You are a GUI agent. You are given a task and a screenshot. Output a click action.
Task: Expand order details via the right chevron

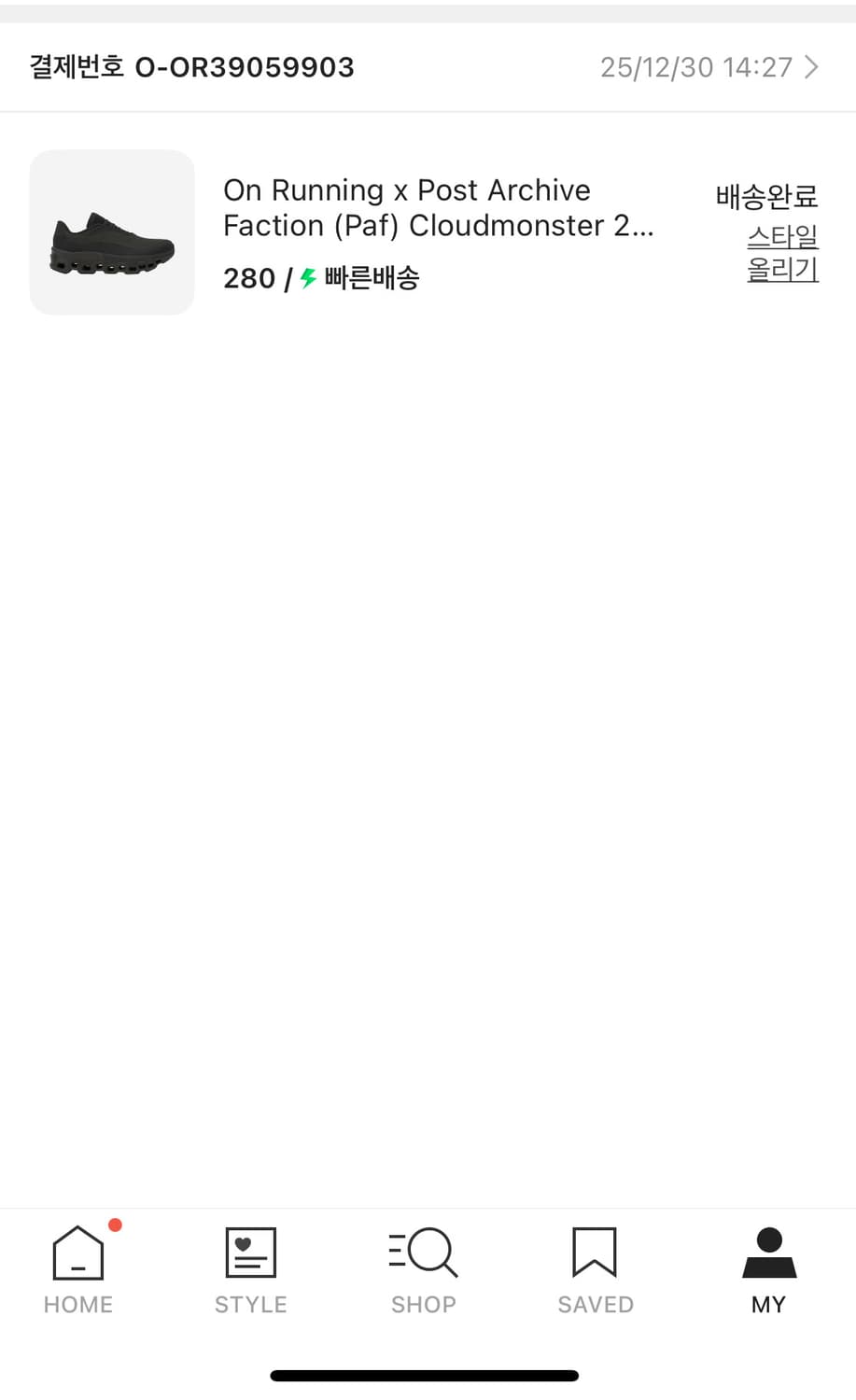click(x=810, y=66)
